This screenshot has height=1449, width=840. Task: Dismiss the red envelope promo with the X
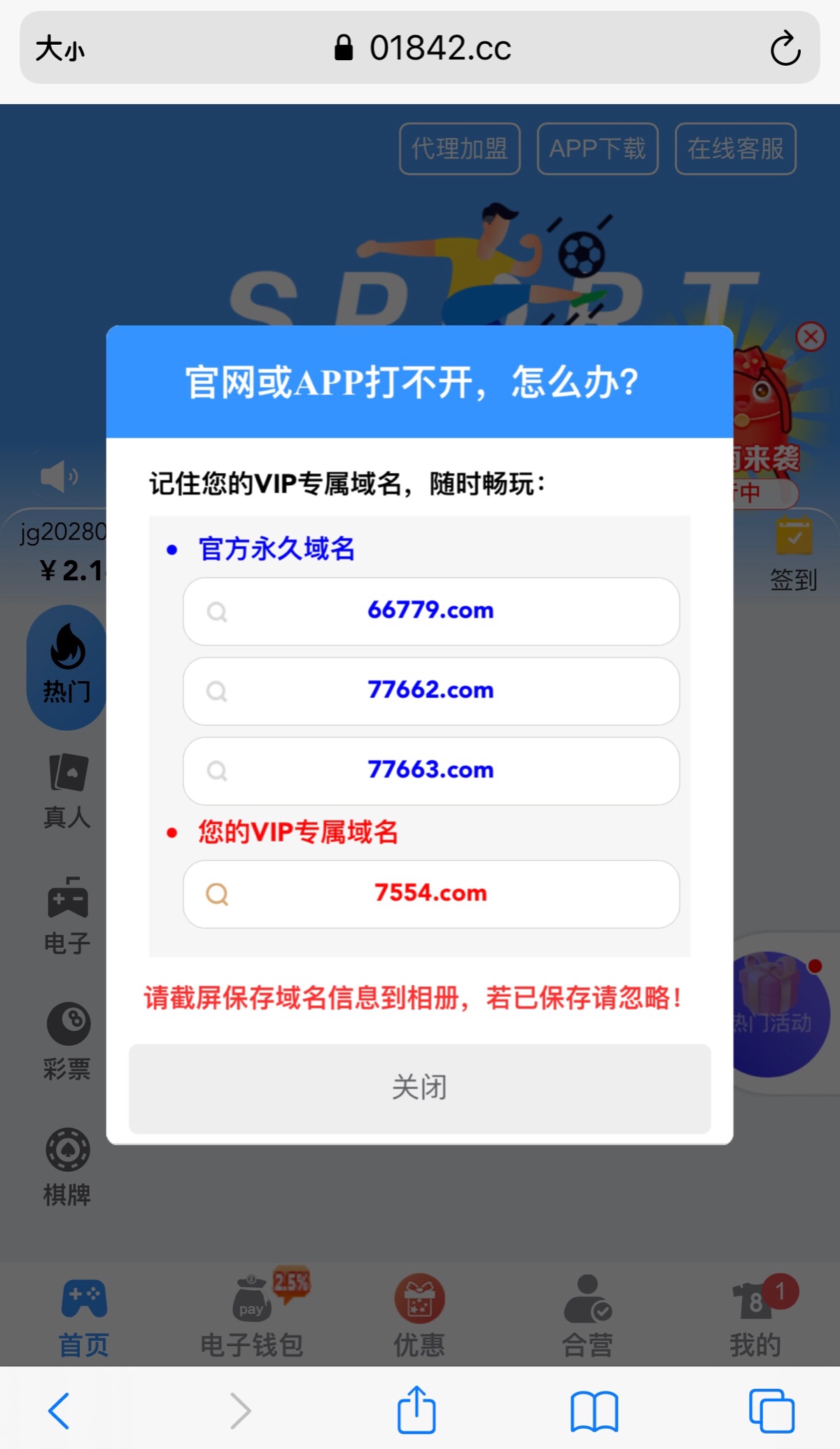pos(811,337)
